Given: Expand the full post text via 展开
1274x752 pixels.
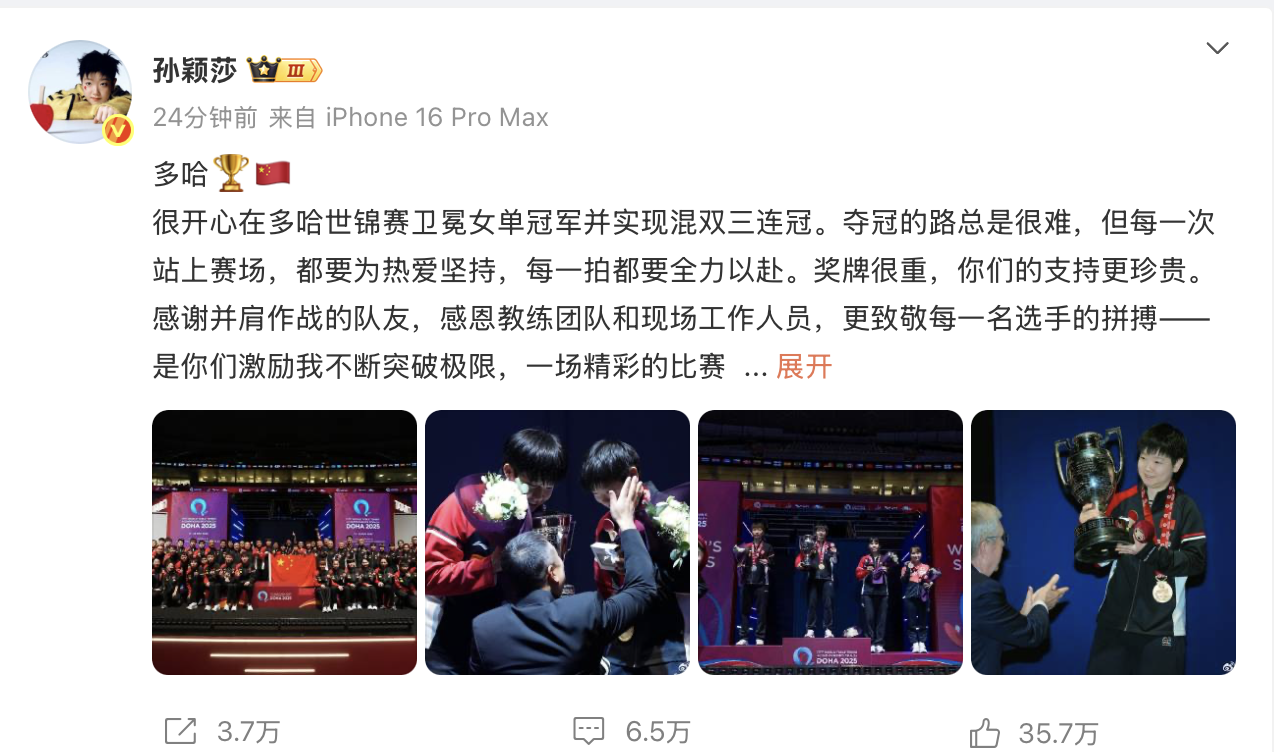Looking at the screenshot, I should click(x=804, y=367).
